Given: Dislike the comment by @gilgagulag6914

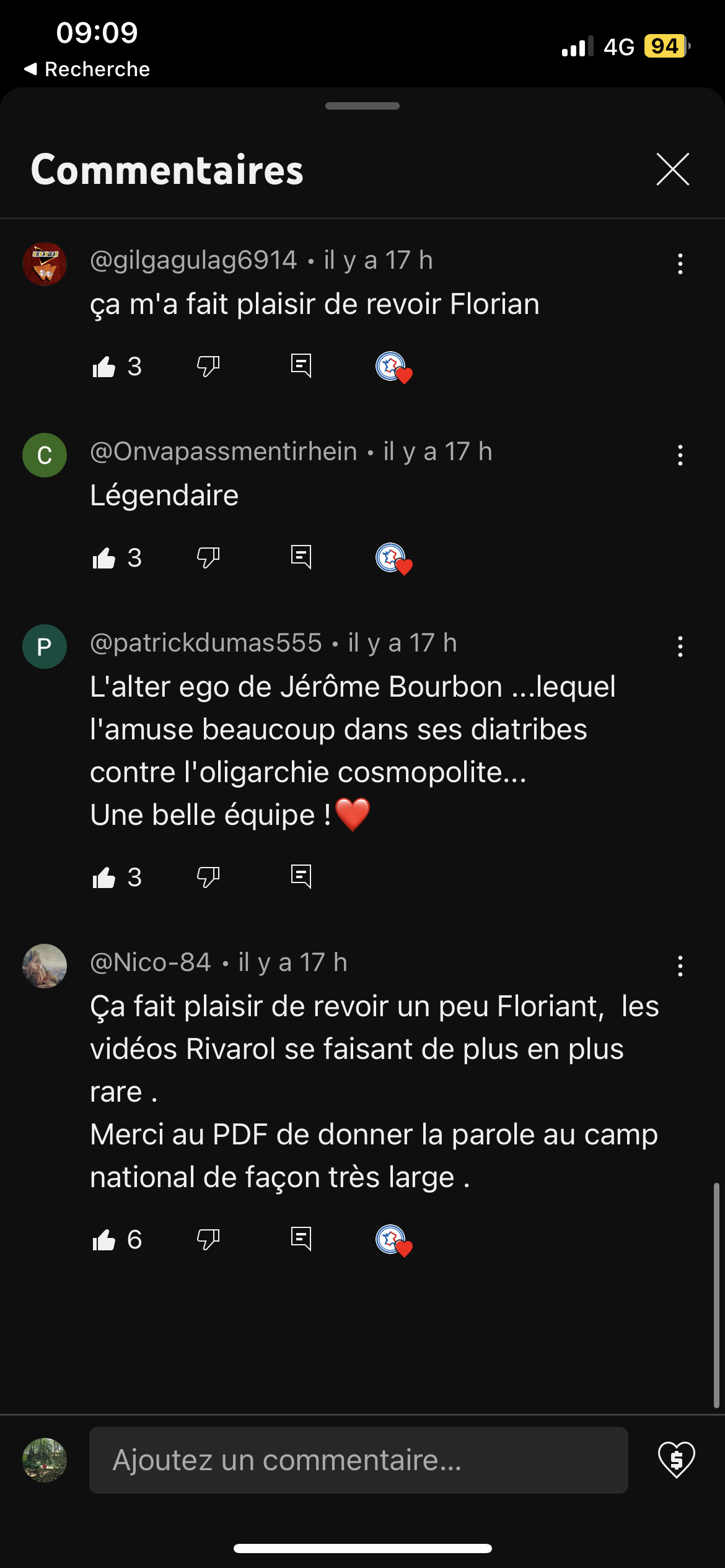Looking at the screenshot, I should (x=208, y=367).
